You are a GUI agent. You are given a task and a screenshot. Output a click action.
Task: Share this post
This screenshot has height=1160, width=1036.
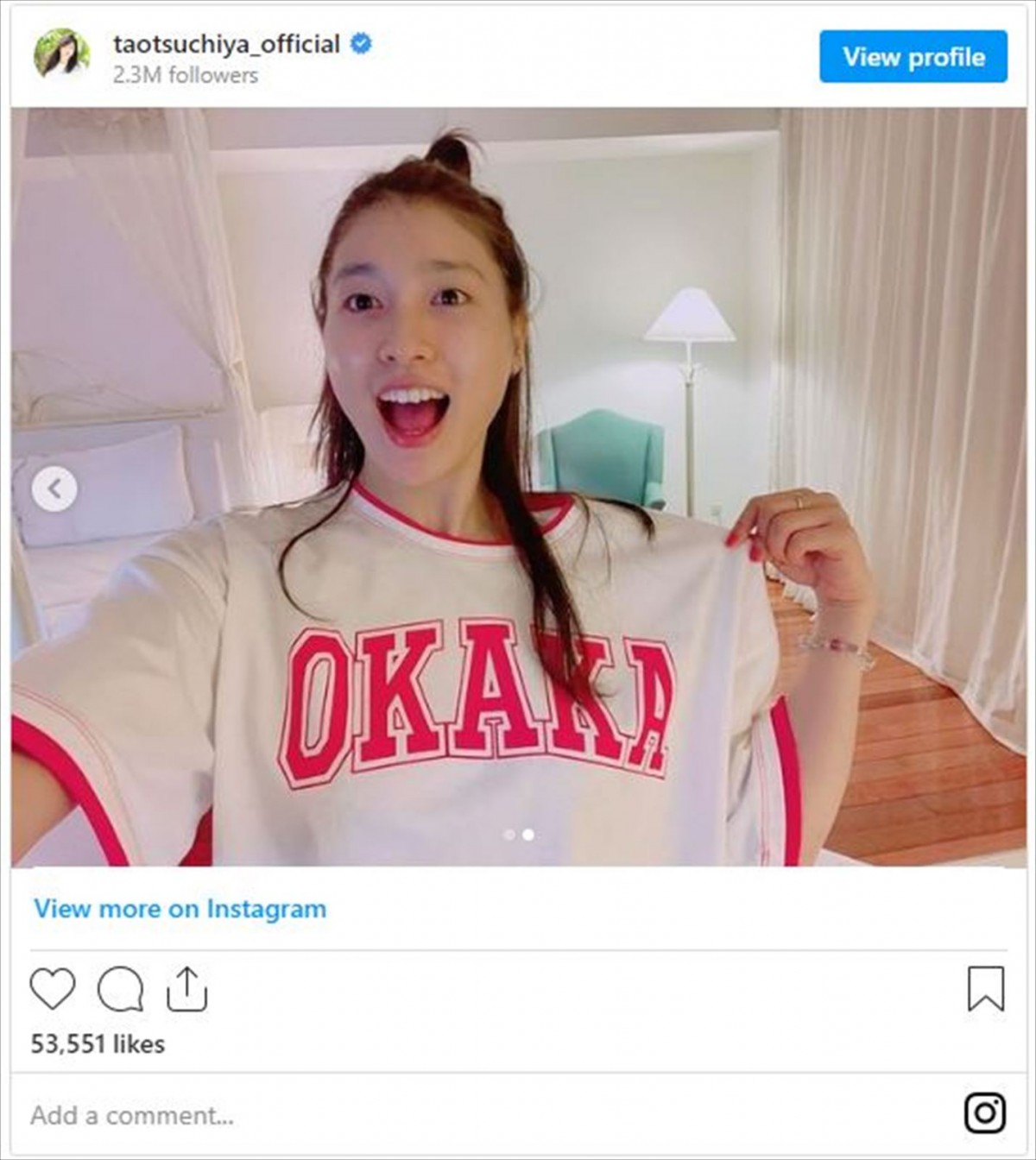coord(186,989)
